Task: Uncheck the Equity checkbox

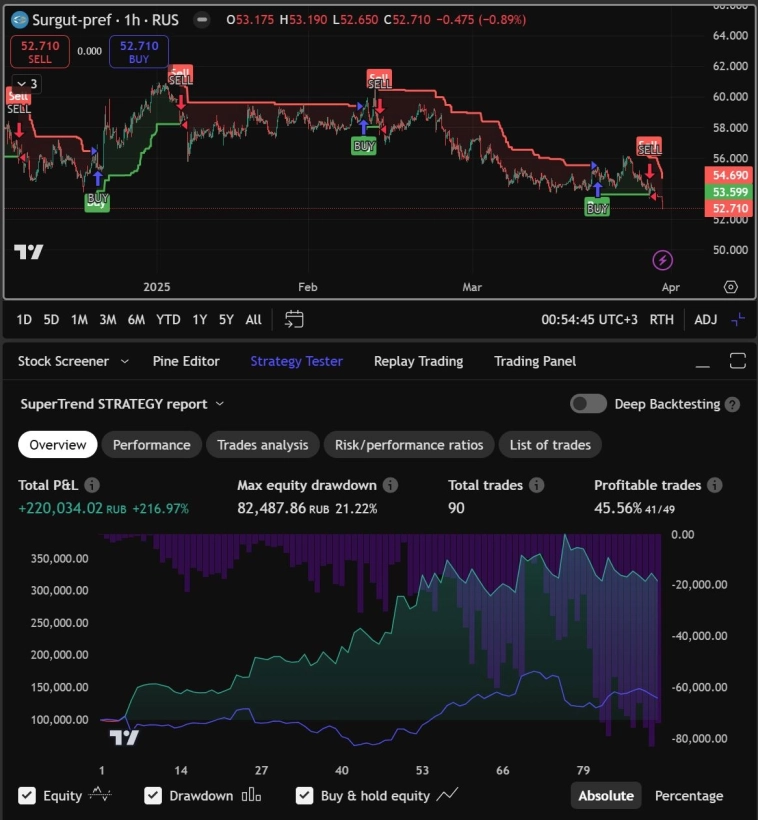Action: [27, 796]
